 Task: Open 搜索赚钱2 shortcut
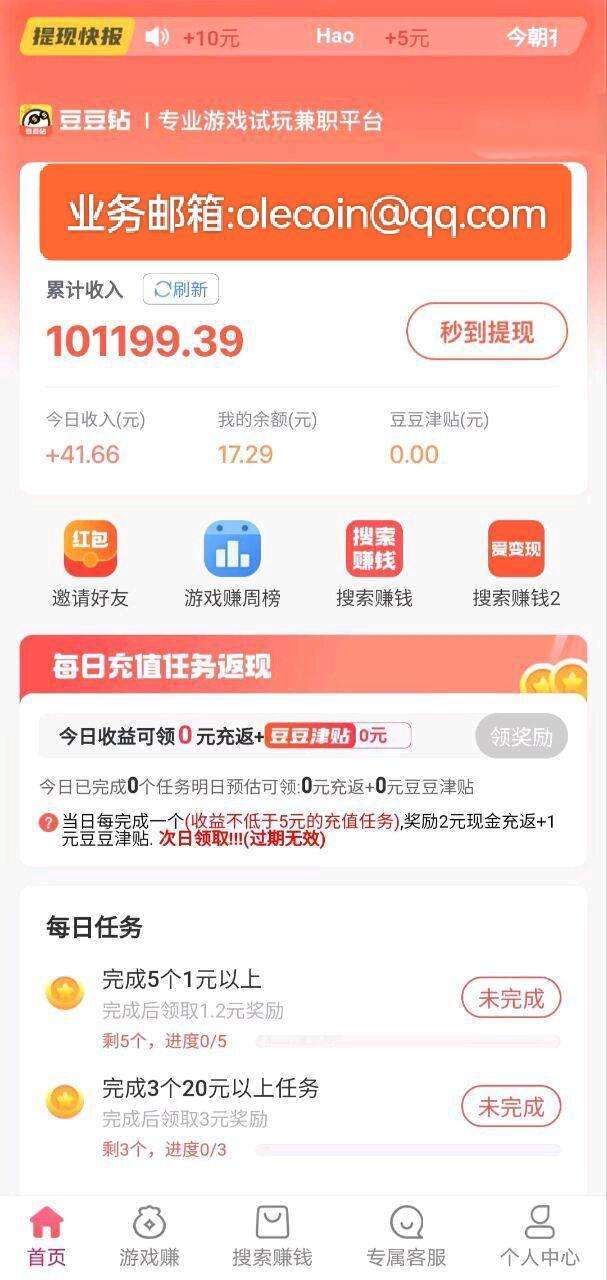tap(516, 564)
